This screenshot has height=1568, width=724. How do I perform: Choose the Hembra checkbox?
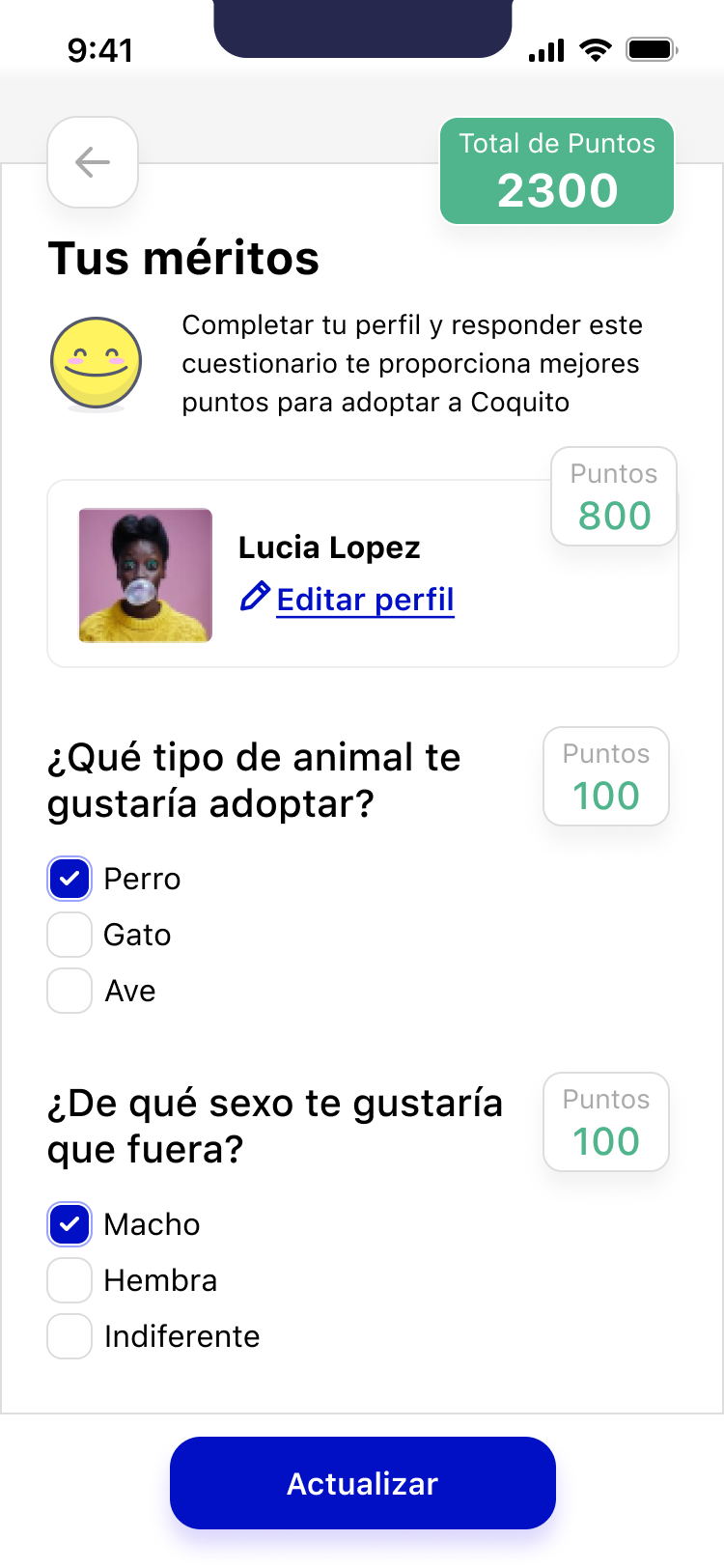point(70,1280)
